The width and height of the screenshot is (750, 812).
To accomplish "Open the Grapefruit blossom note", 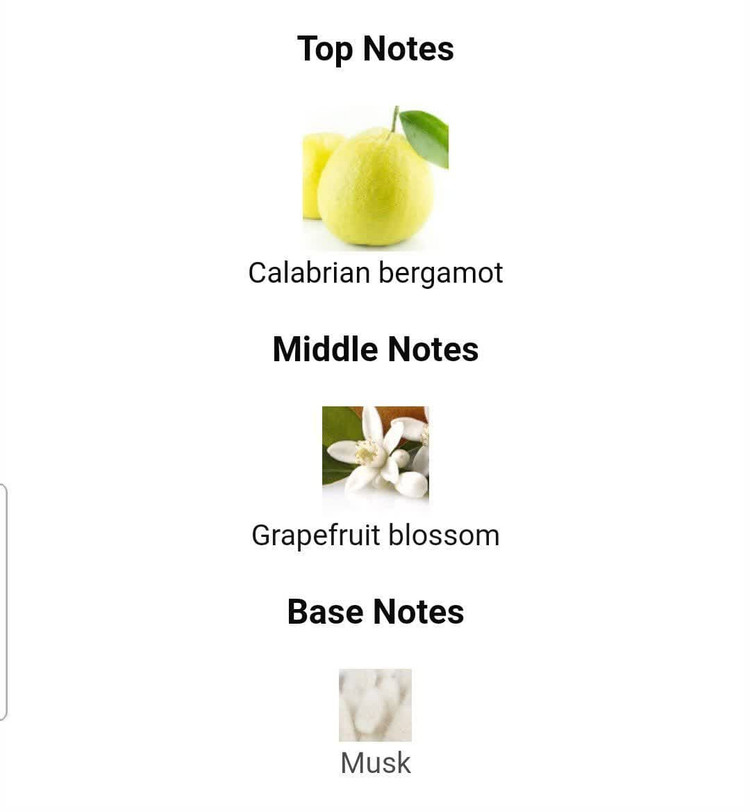I will 375,452.
